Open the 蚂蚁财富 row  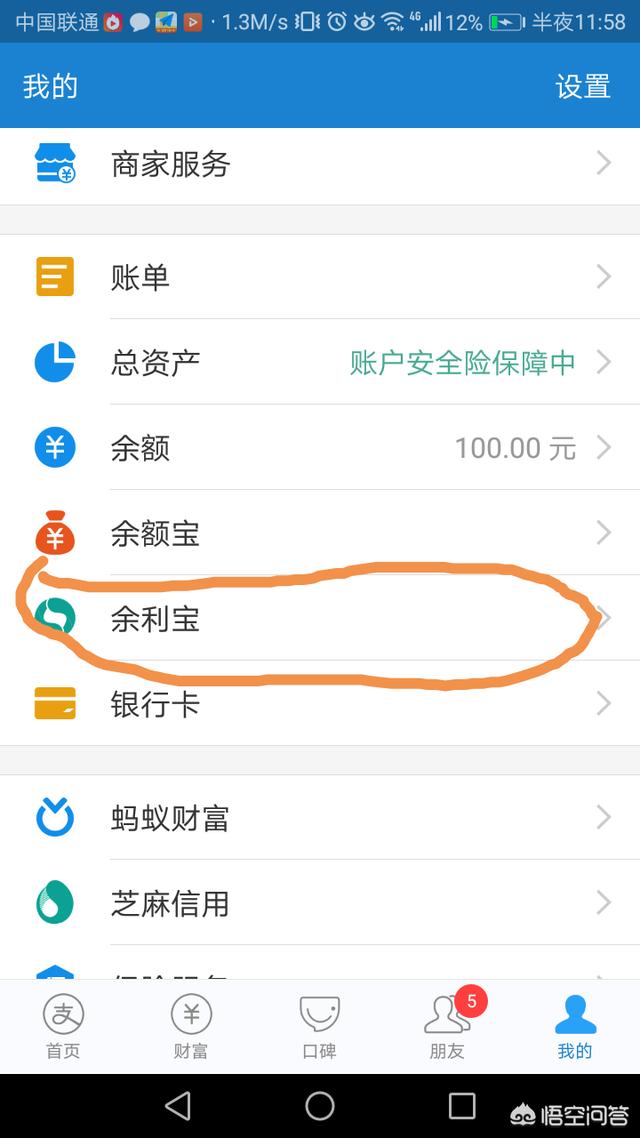point(320,818)
